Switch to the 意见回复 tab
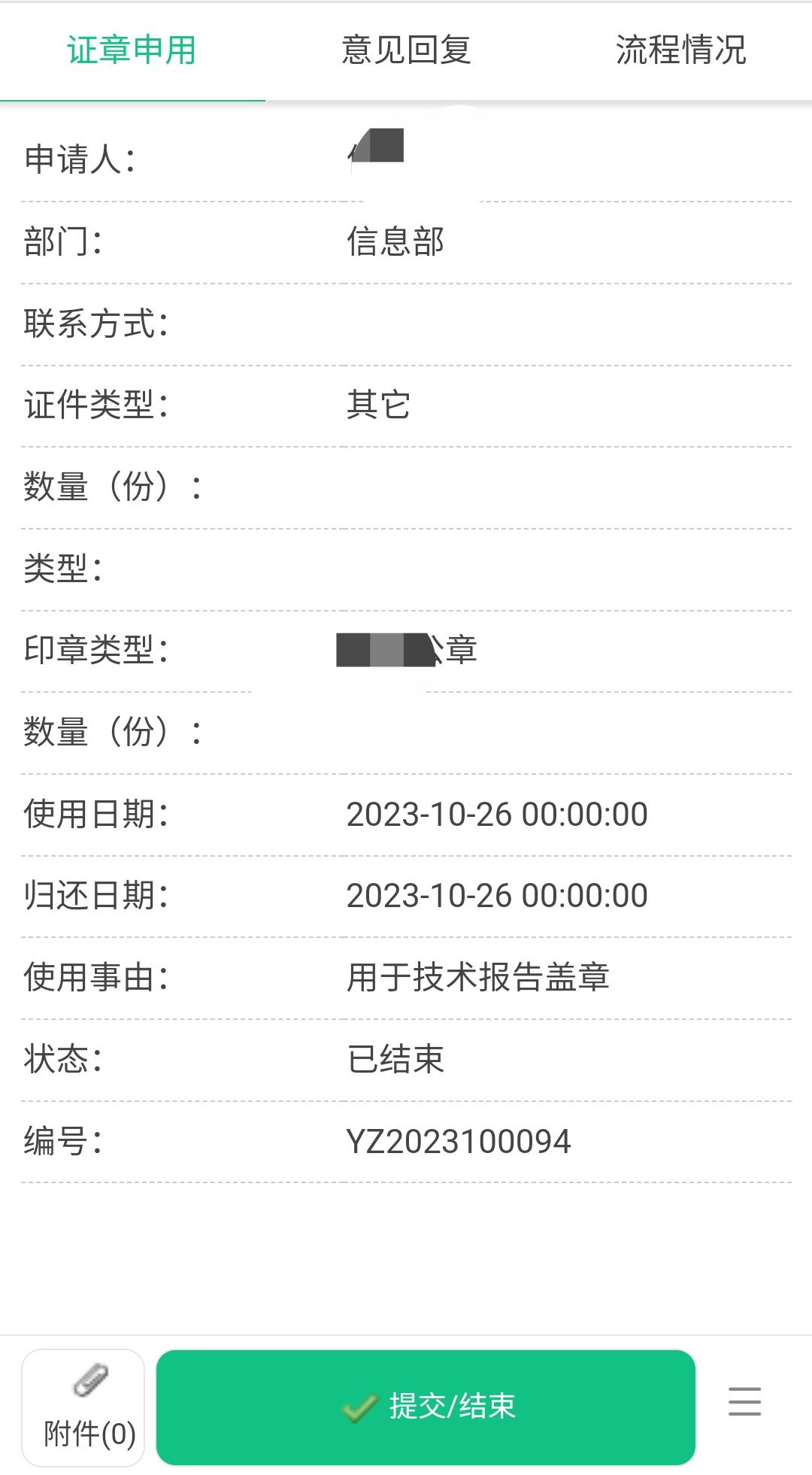 [x=406, y=51]
